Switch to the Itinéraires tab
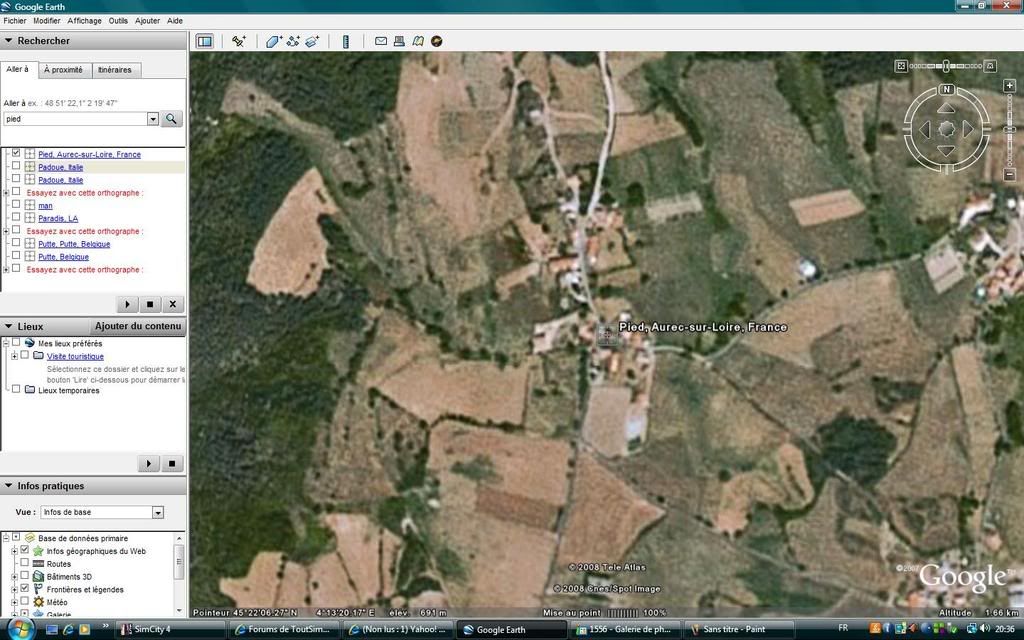1024x640 pixels. point(115,70)
